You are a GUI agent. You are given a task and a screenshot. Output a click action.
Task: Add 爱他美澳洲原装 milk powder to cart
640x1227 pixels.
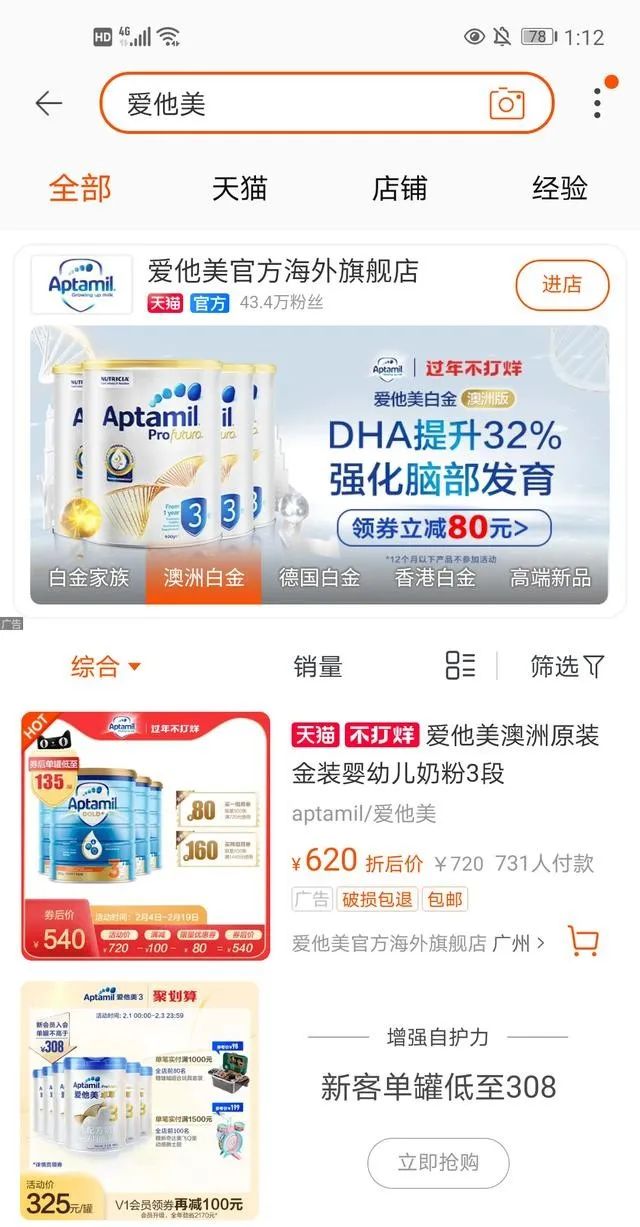[583, 941]
